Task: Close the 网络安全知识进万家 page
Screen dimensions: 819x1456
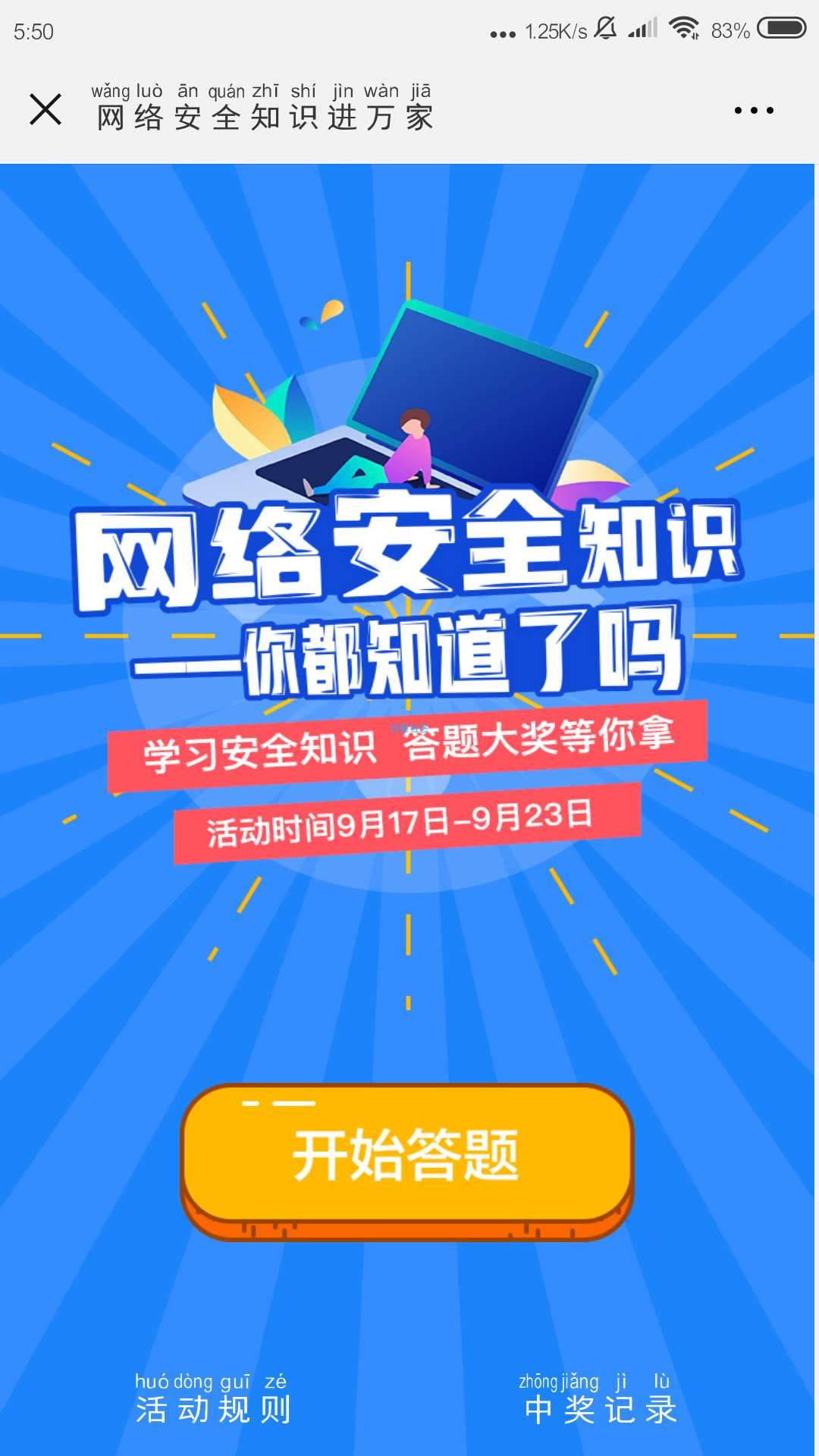Action: (45, 110)
